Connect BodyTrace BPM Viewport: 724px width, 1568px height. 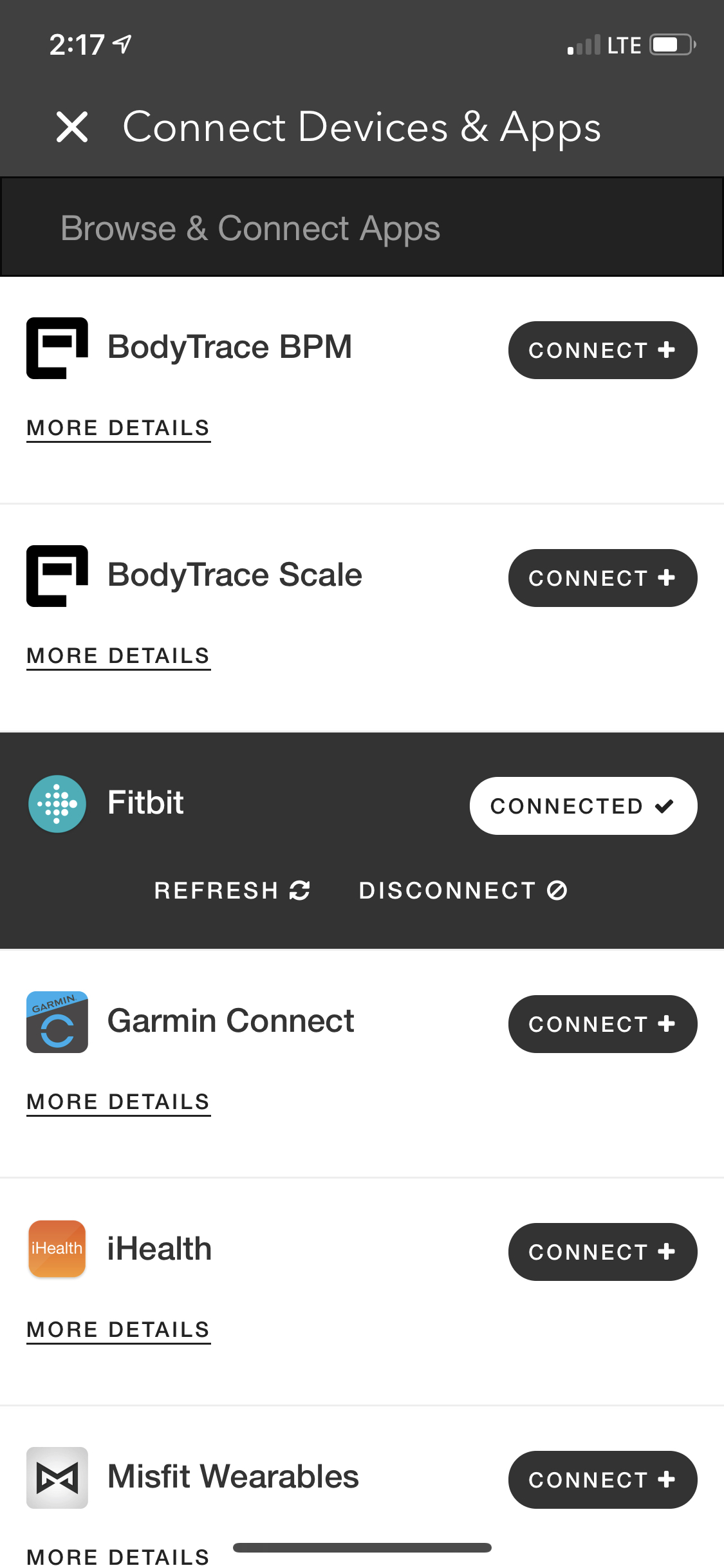[602, 350]
